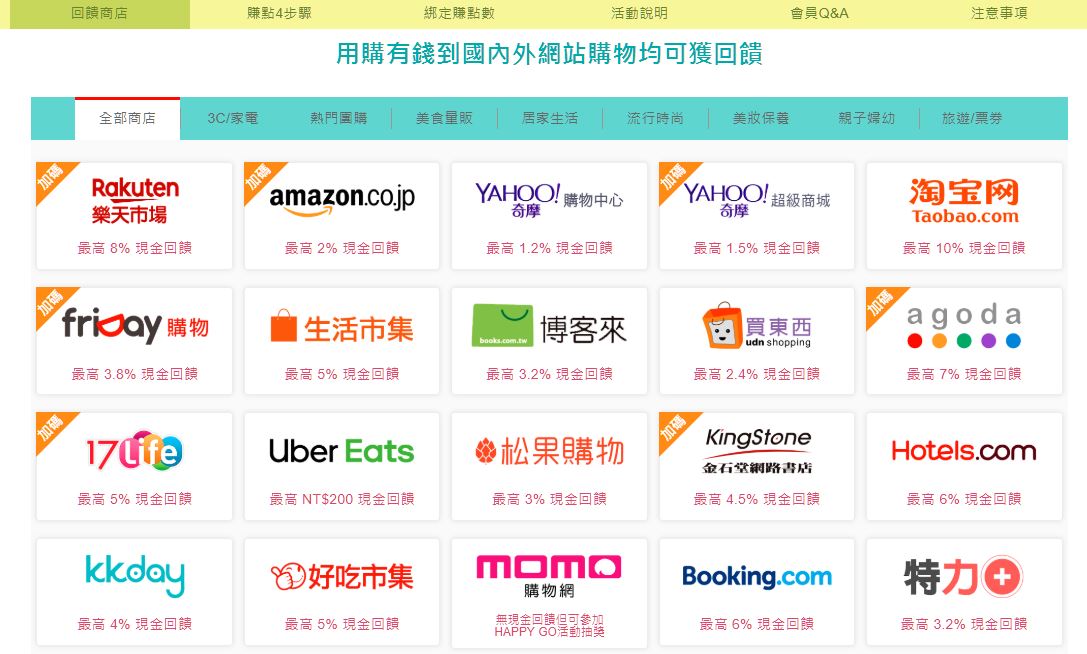1087x654 pixels.
Task: Tap the Booking.com store card
Action: tap(756, 591)
